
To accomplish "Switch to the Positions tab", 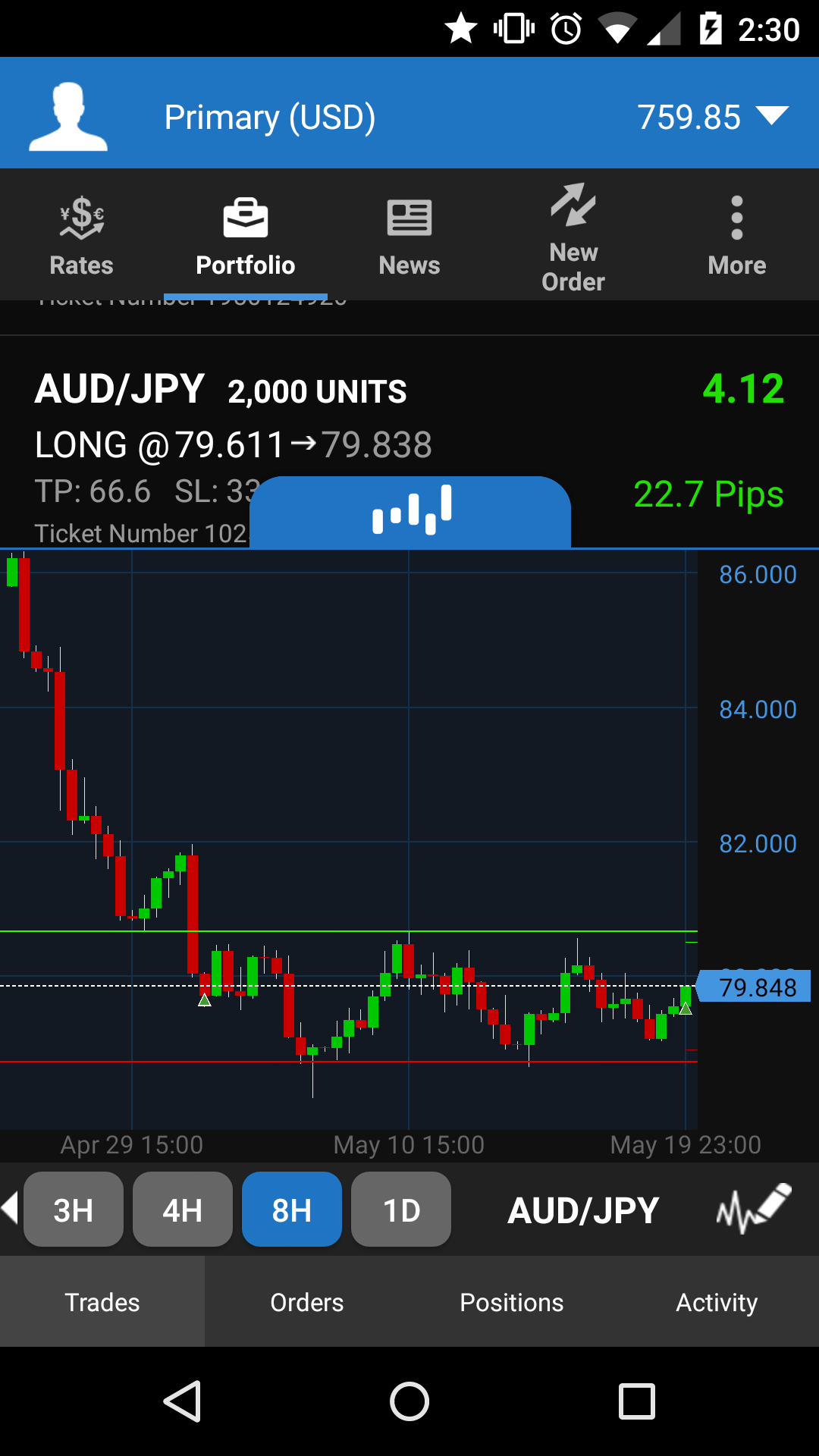I will (512, 1302).
